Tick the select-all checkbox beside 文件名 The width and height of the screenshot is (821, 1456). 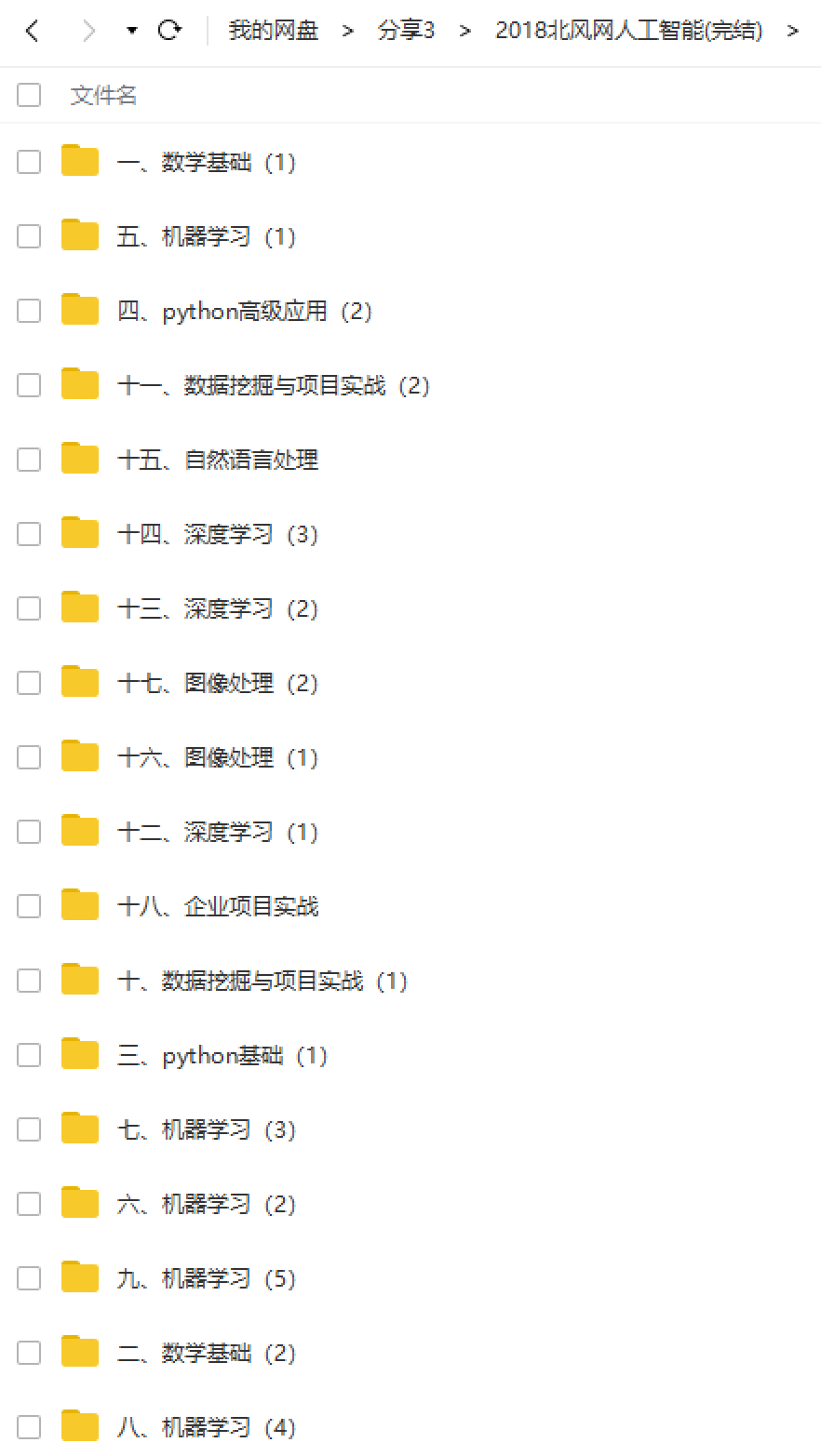pos(29,95)
